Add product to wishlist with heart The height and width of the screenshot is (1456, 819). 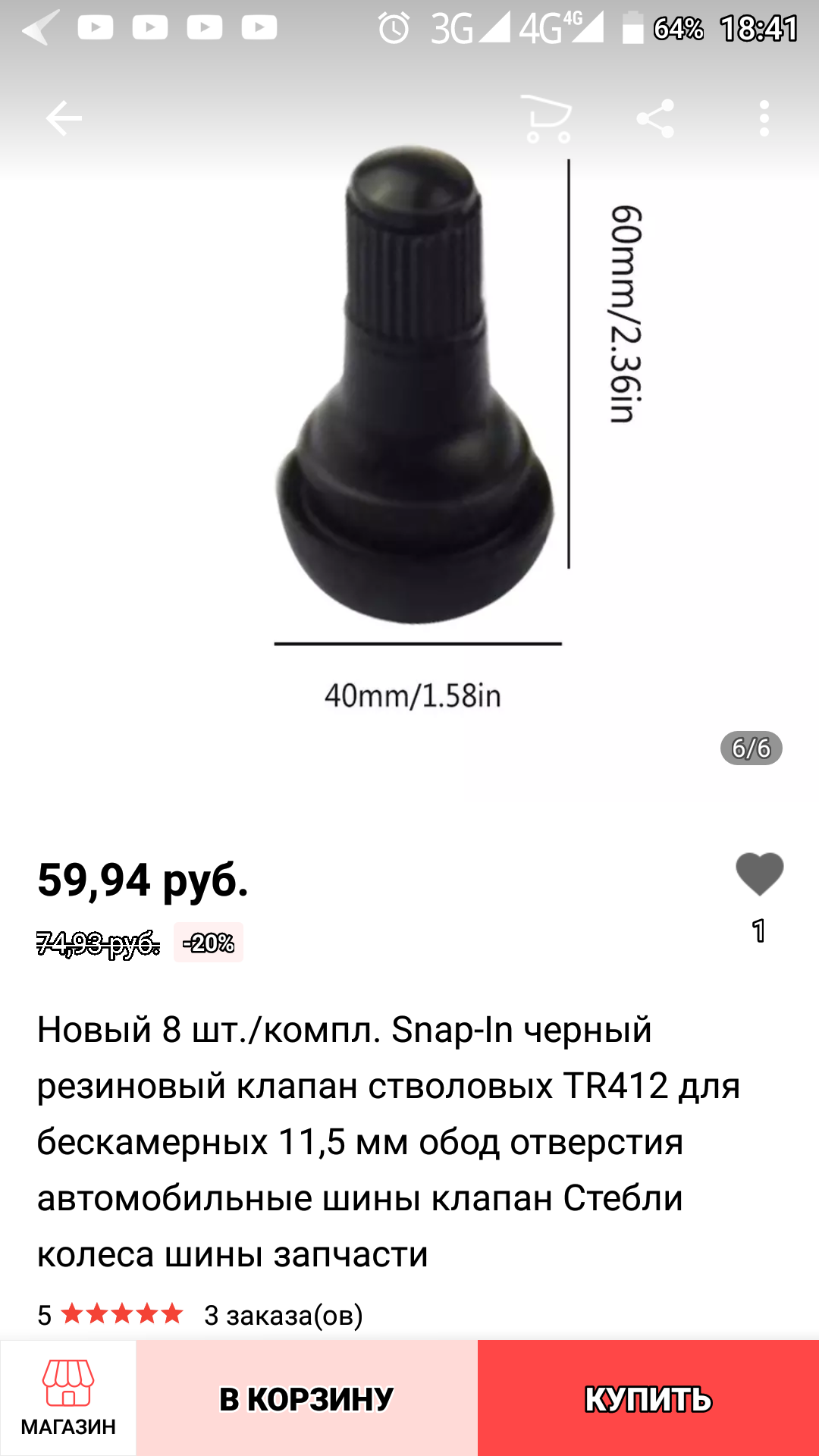tap(759, 875)
